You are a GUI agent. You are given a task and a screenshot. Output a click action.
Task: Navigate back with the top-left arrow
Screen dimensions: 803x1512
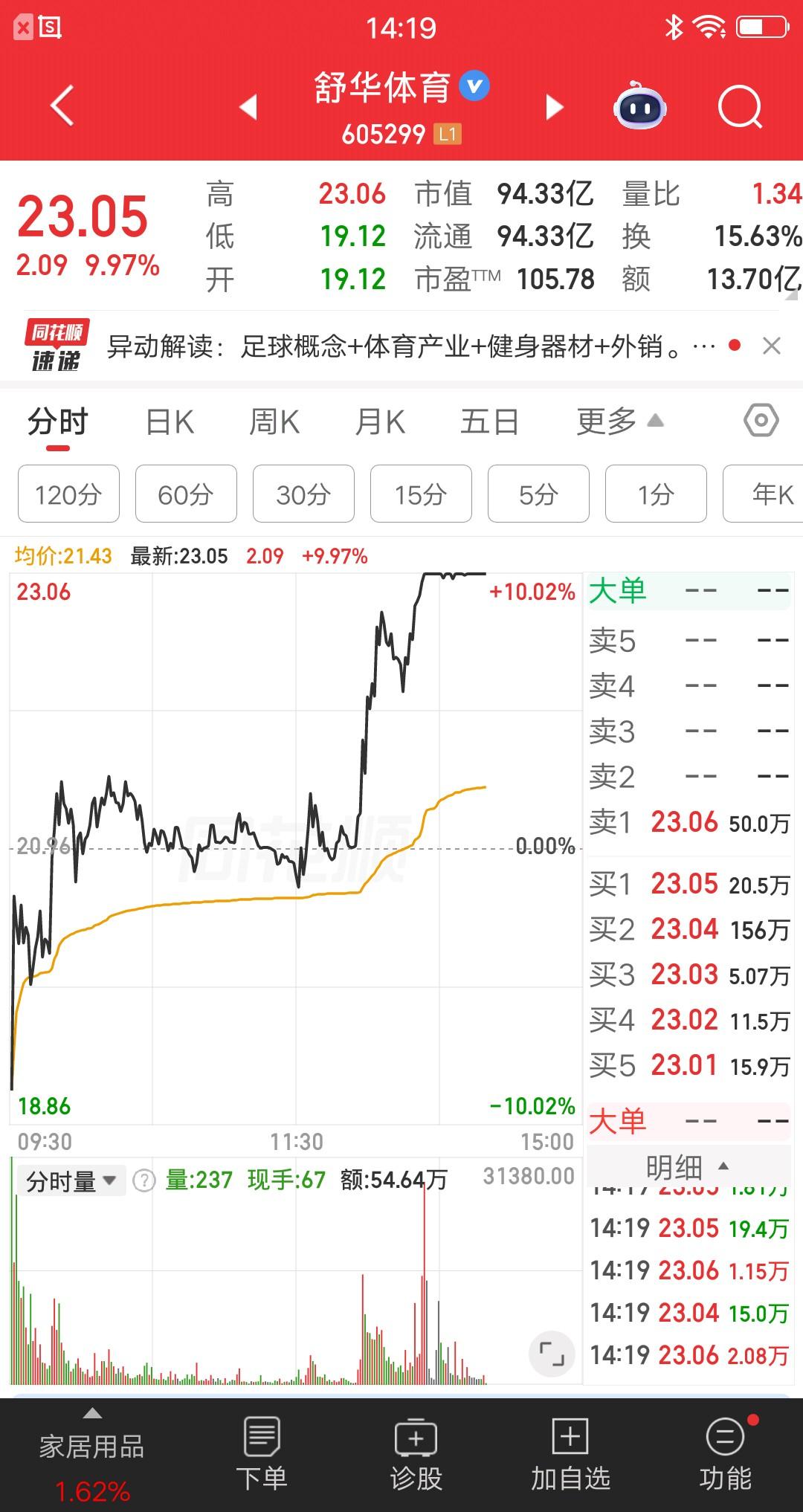pyautogui.click(x=62, y=106)
